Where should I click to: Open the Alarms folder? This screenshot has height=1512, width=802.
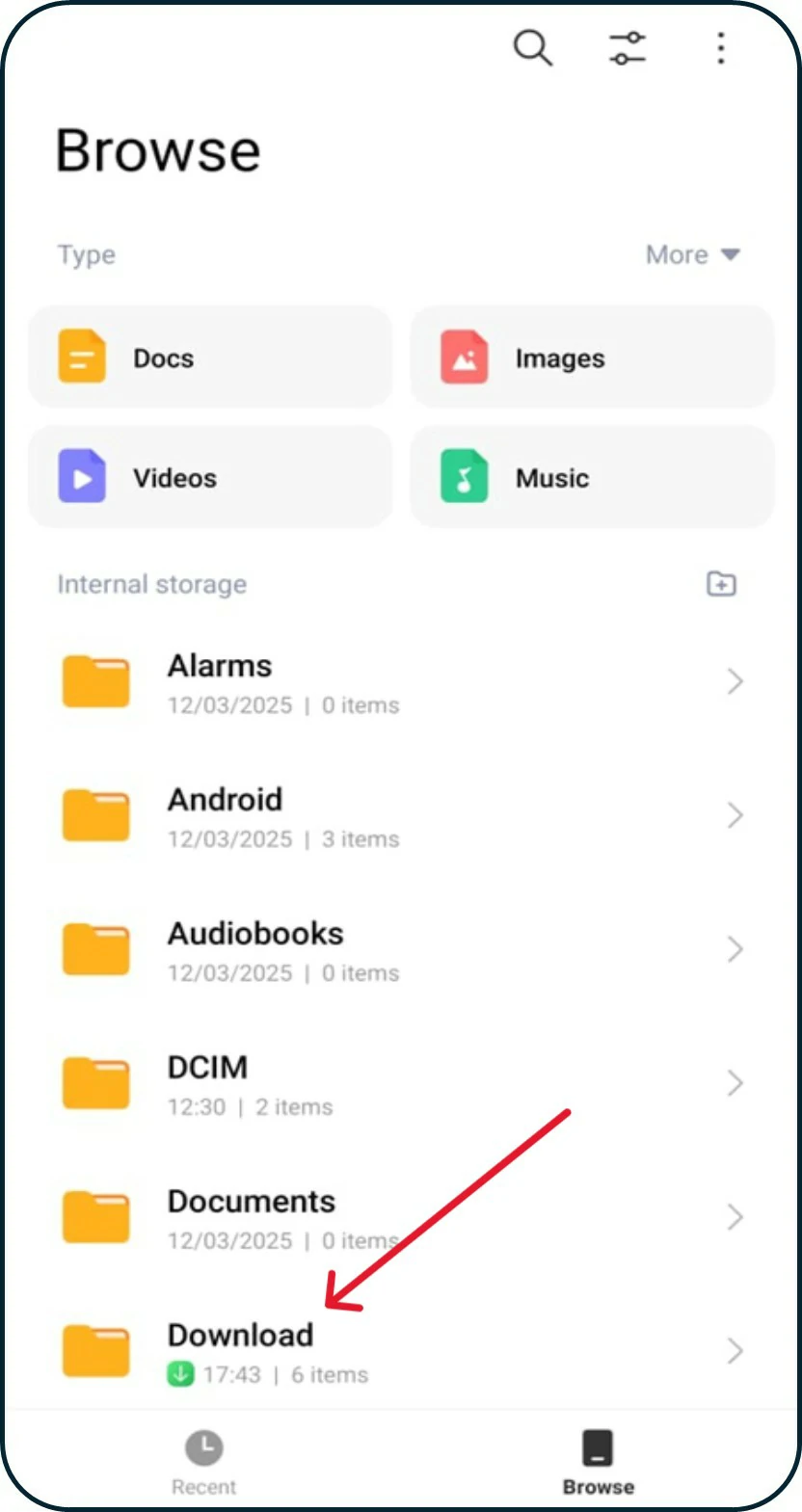(401, 682)
